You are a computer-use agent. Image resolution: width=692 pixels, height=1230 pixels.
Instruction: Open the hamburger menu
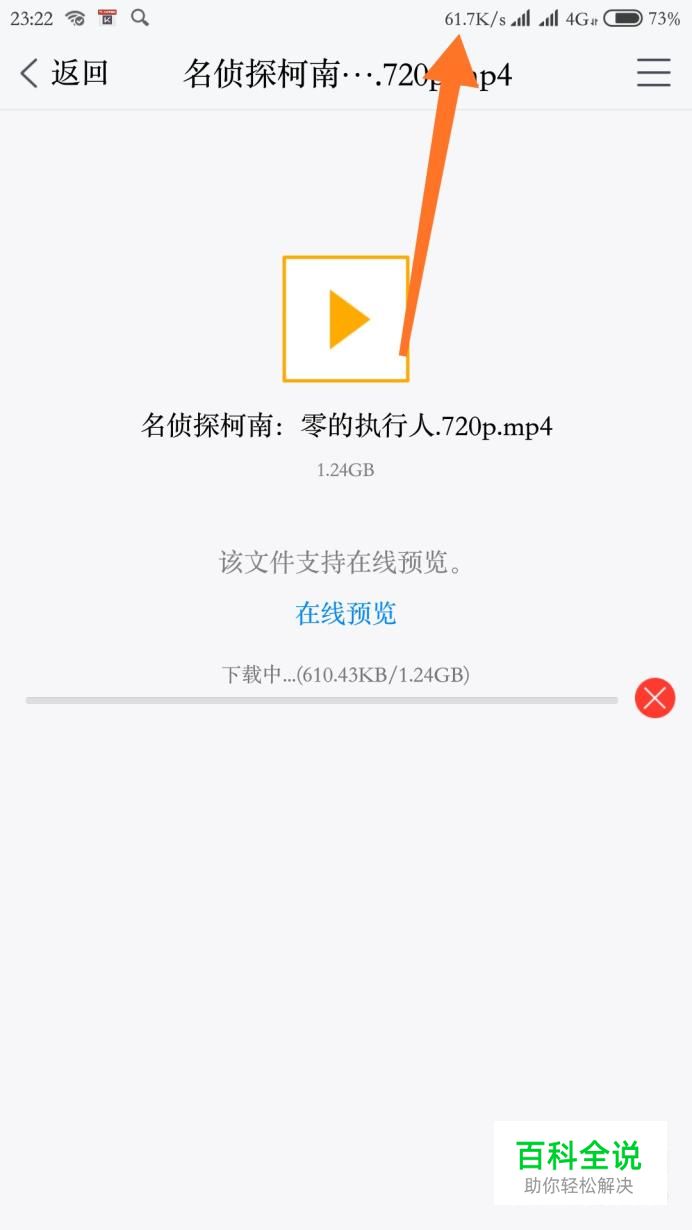[x=653, y=73]
